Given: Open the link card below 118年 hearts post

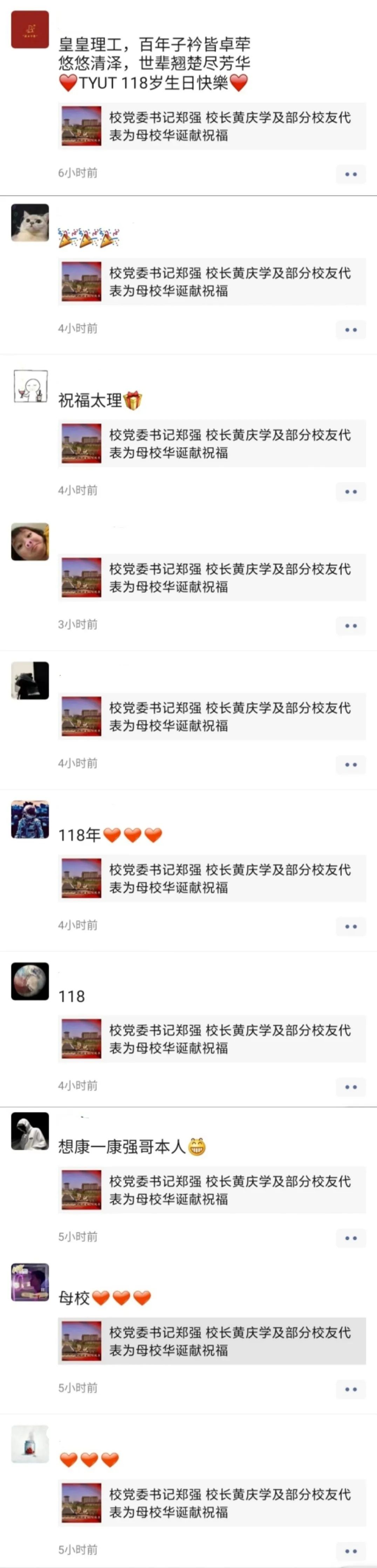Looking at the screenshot, I should (x=212, y=878).
